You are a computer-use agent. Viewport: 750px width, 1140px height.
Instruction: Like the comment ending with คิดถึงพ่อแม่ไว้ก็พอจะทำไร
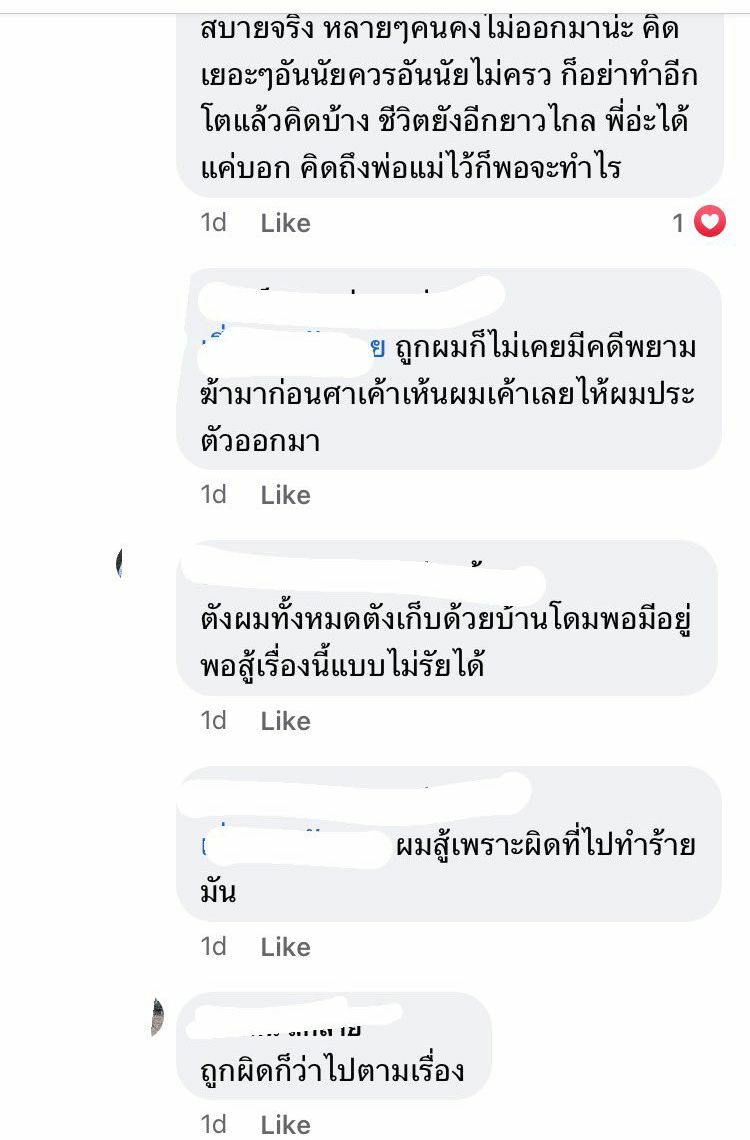coord(285,223)
